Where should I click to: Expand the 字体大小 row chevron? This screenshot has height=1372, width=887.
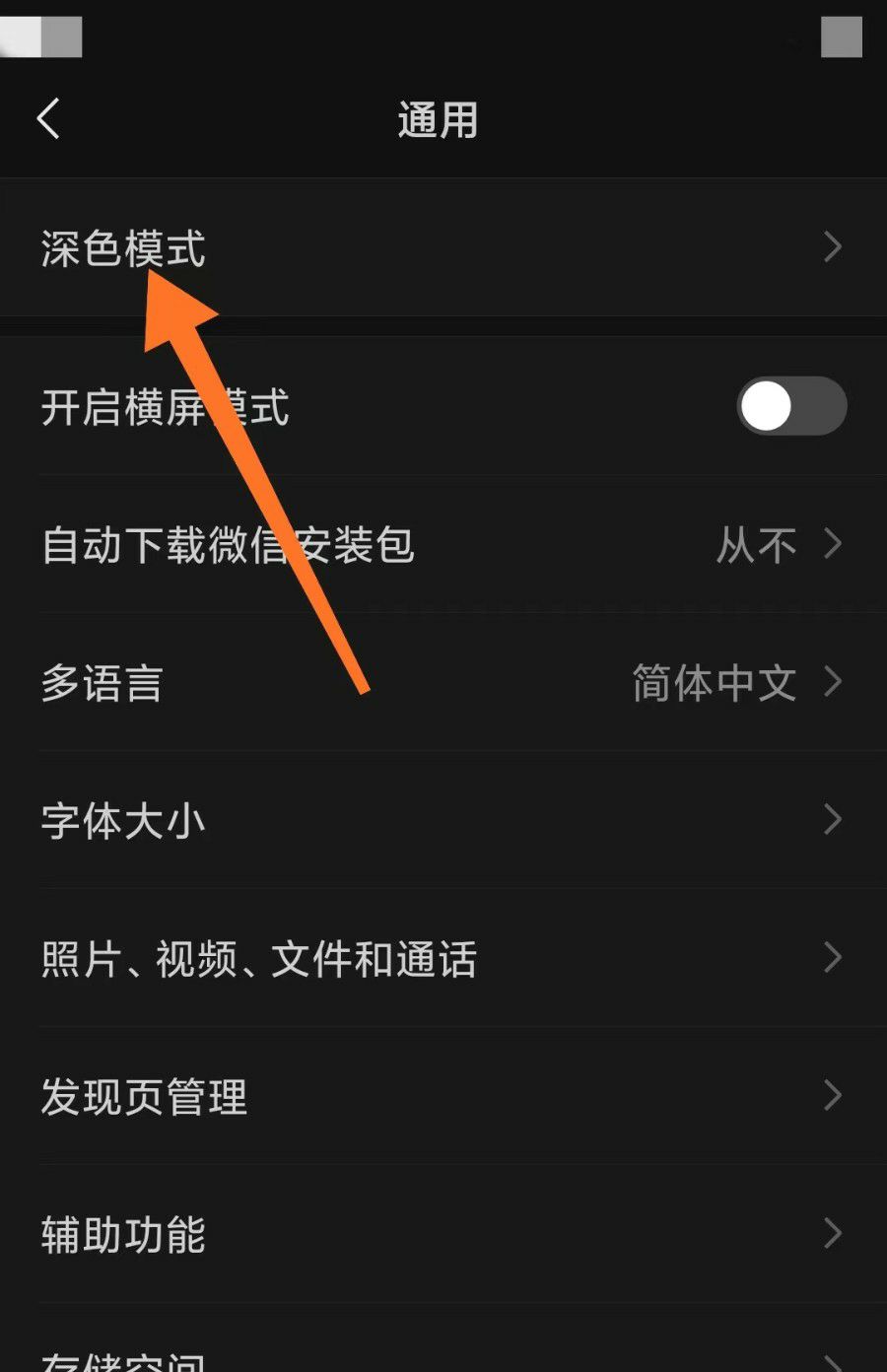pyautogui.click(x=833, y=819)
